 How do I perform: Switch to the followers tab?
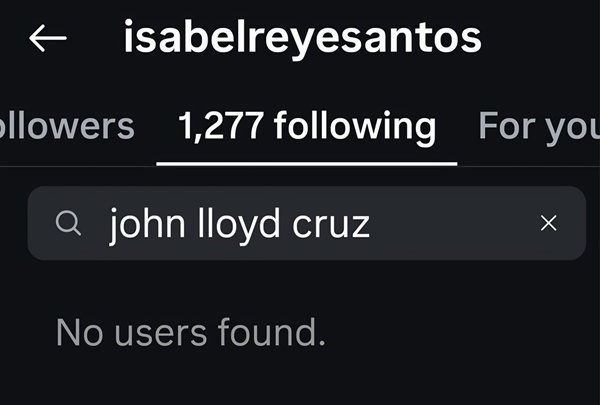[68, 126]
